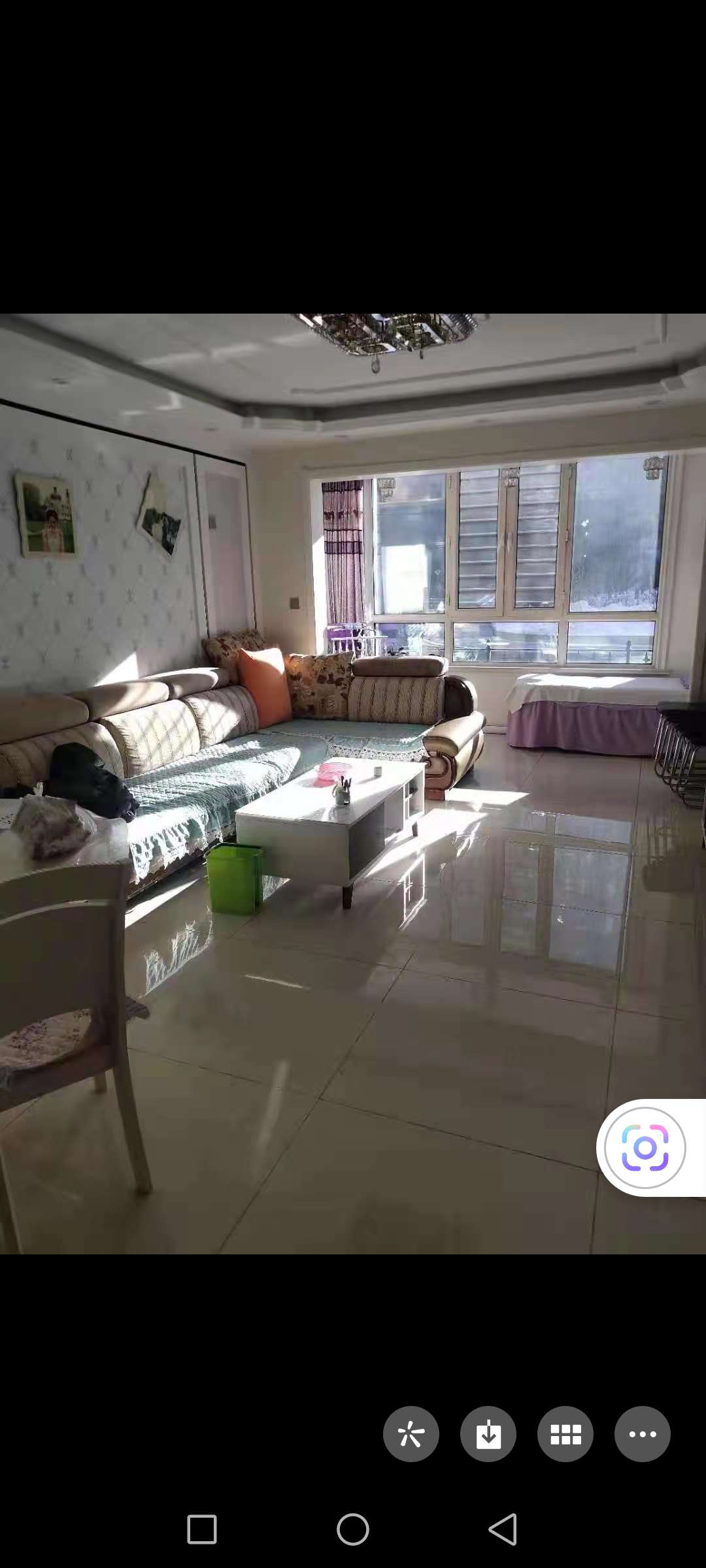Tap the floating camera lens scan button
Image resolution: width=706 pixels, height=1568 pixels.
point(645,1148)
